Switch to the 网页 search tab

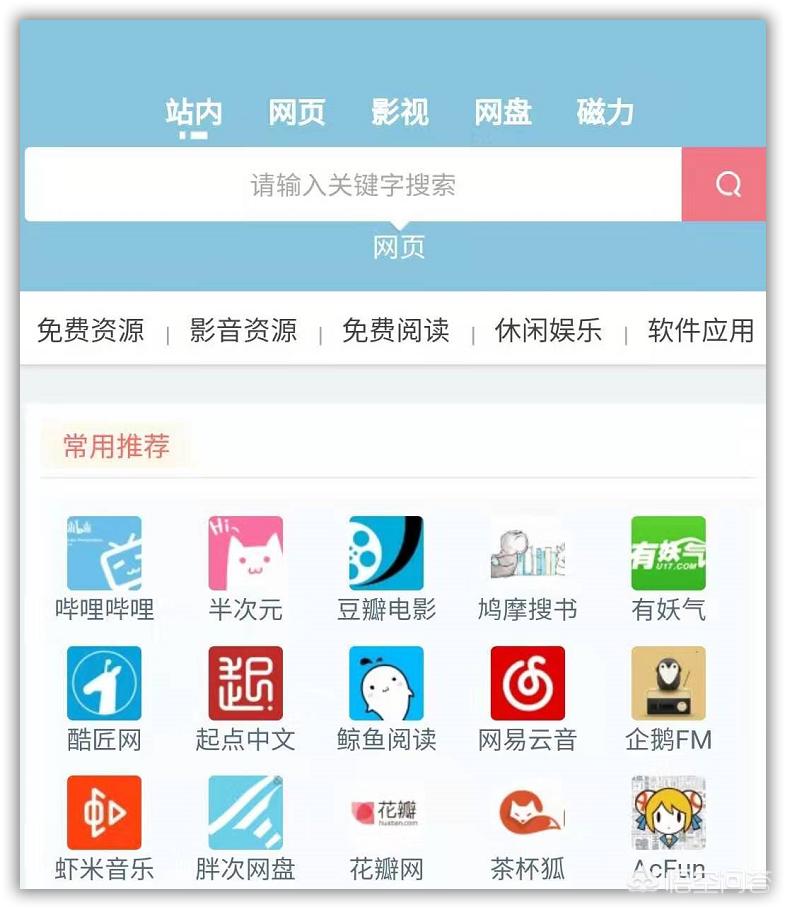point(297,112)
